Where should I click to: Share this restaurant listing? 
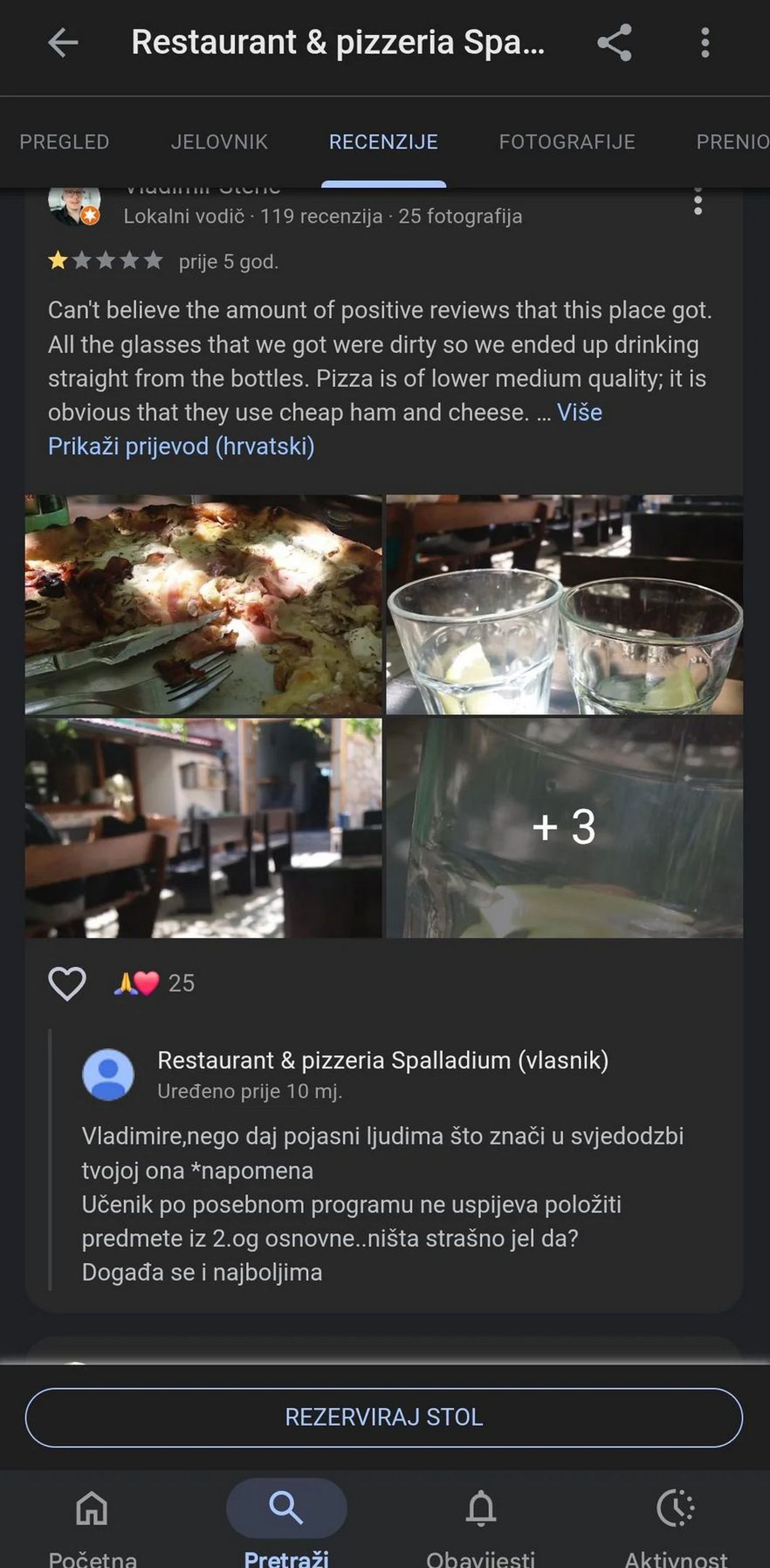[614, 43]
